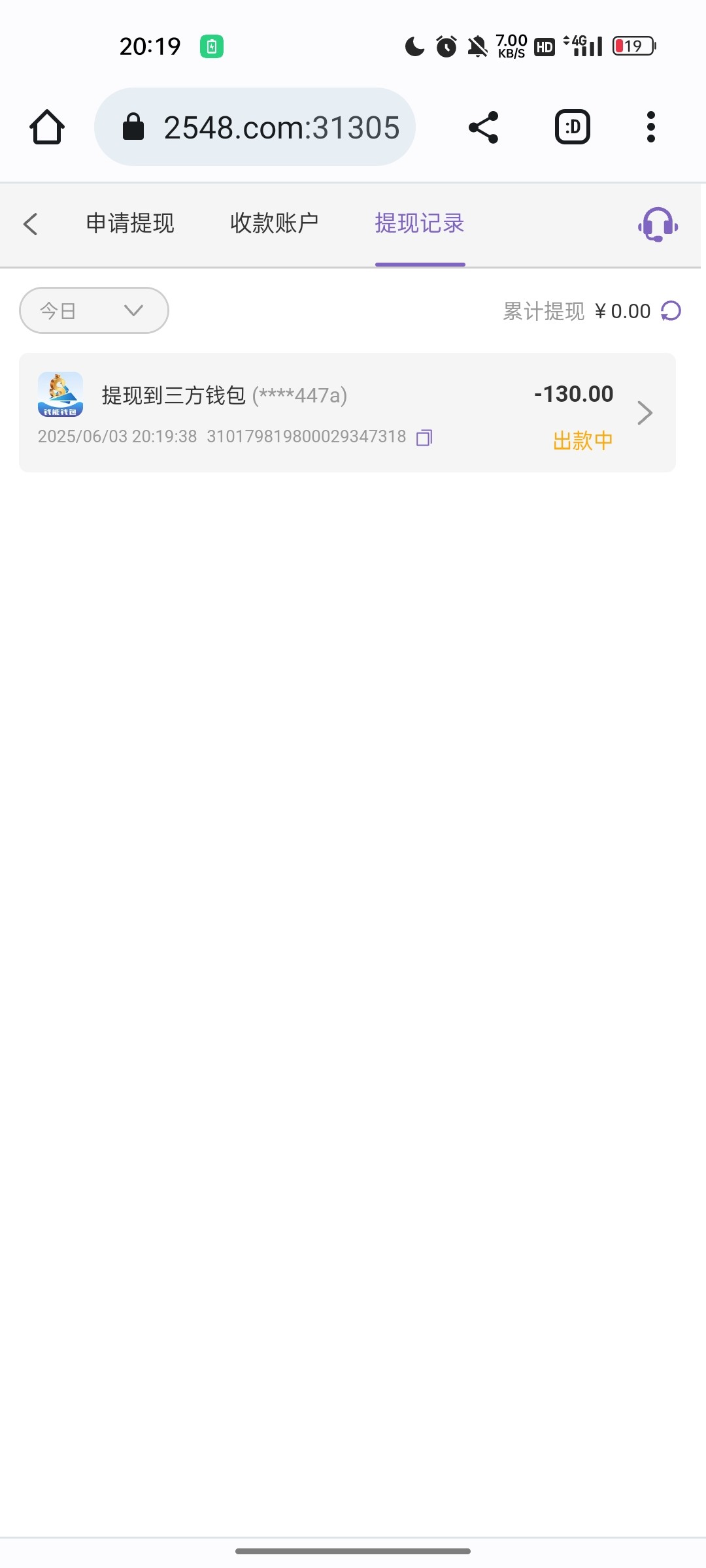Go to the browser home page
706x1568 pixels.
pyautogui.click(x=47, y=127)
